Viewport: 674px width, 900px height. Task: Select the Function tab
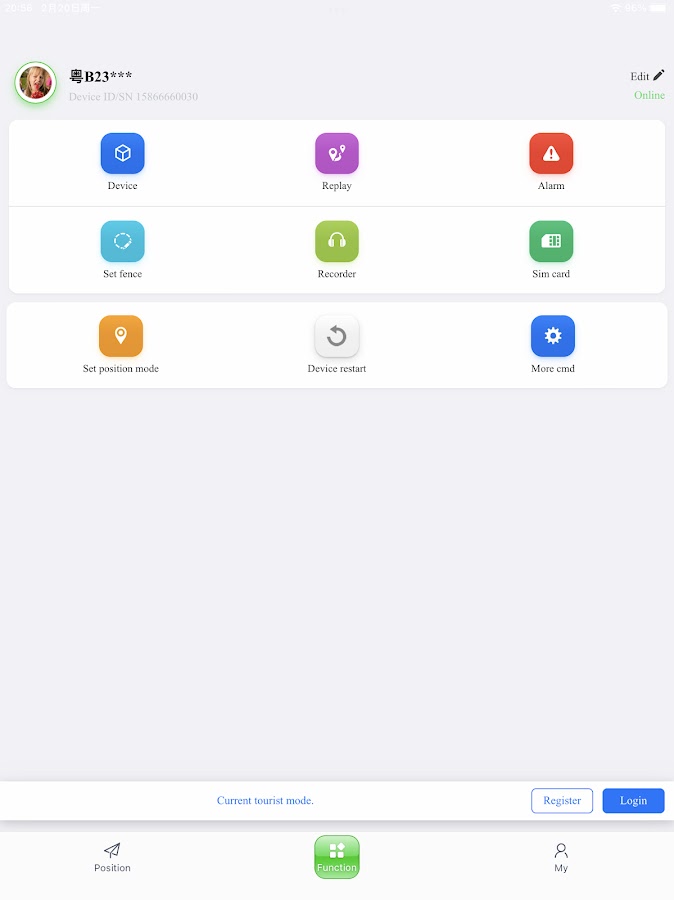pyautogui.click(x=337, y=857)
